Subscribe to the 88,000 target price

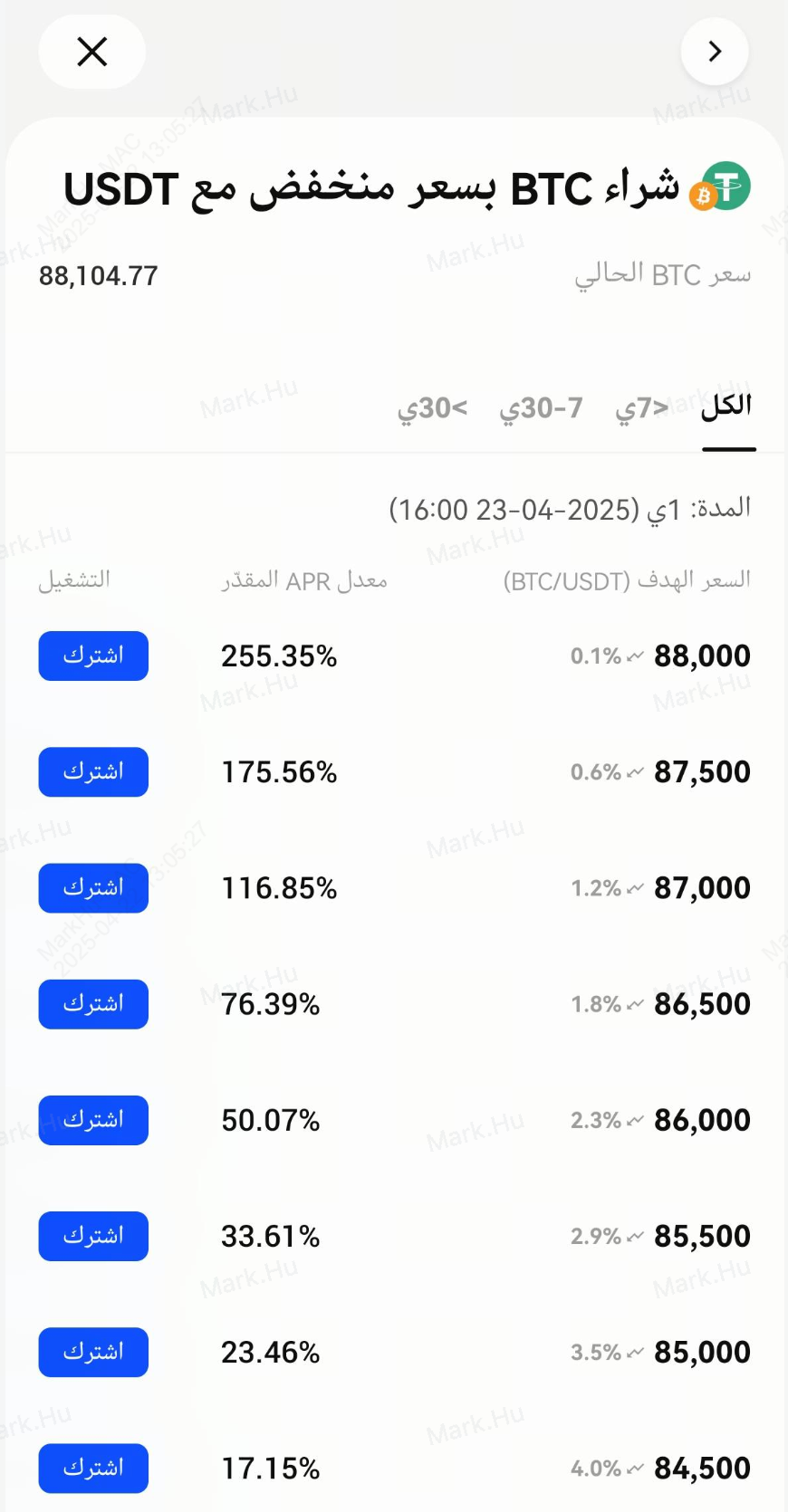(93, 656)
